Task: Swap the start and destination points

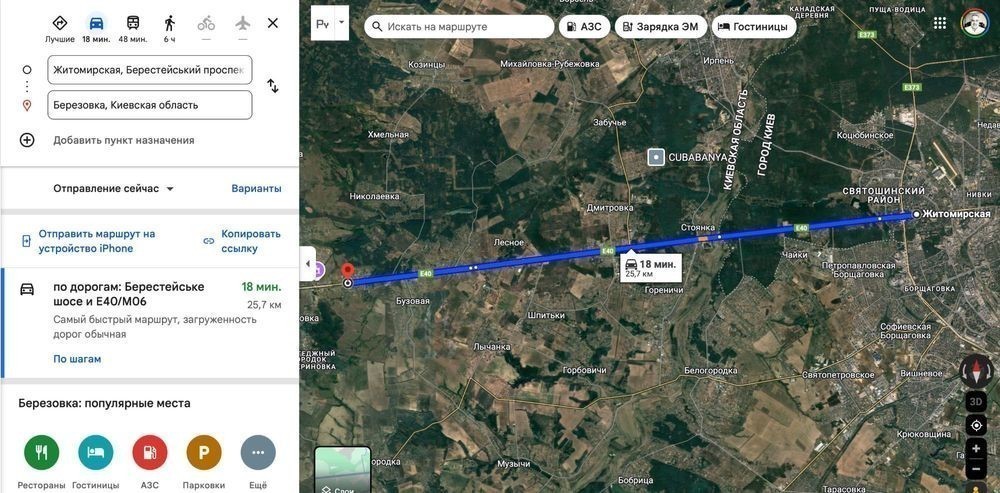Action: 272,87
